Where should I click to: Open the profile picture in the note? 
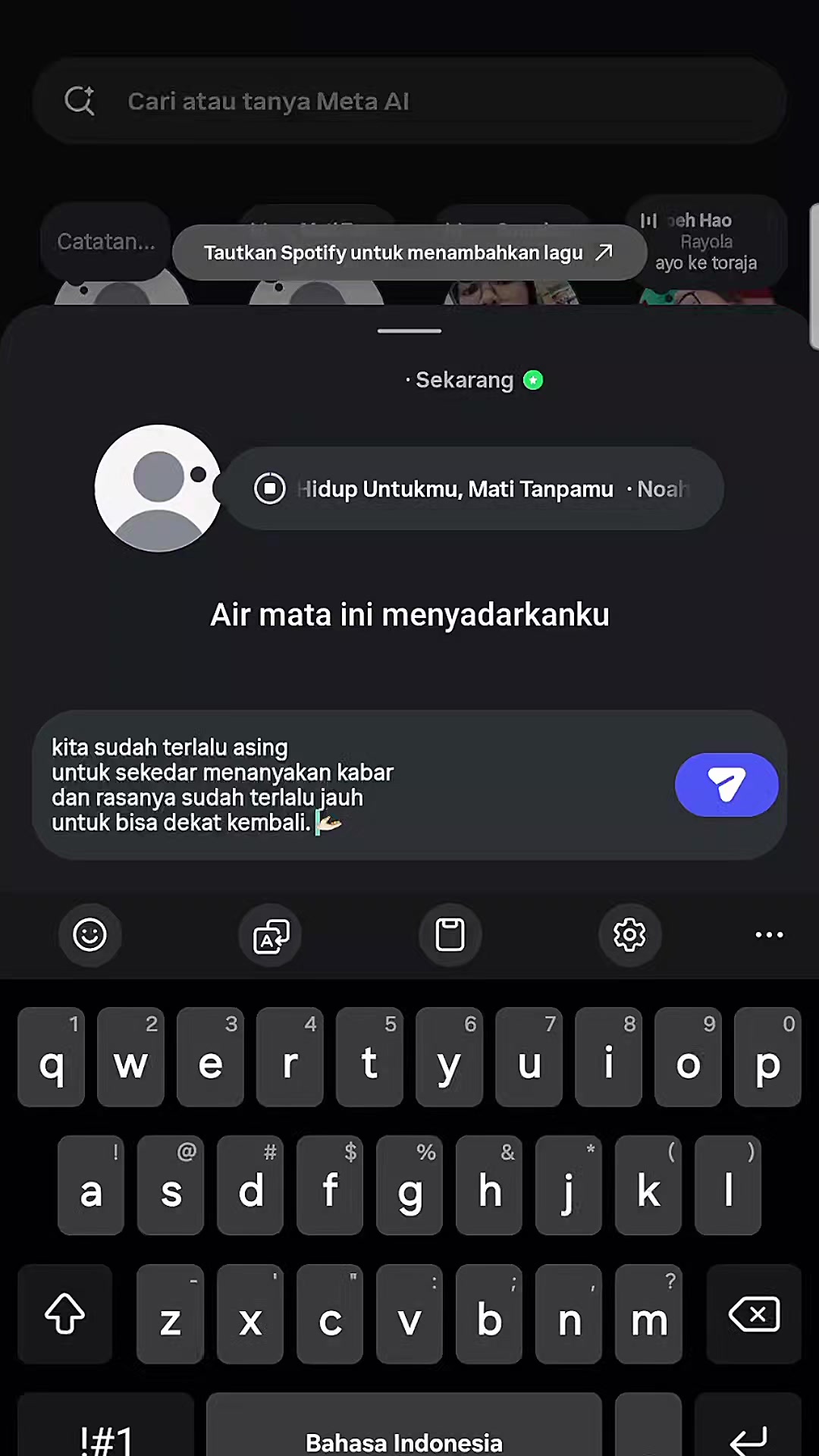158,488
